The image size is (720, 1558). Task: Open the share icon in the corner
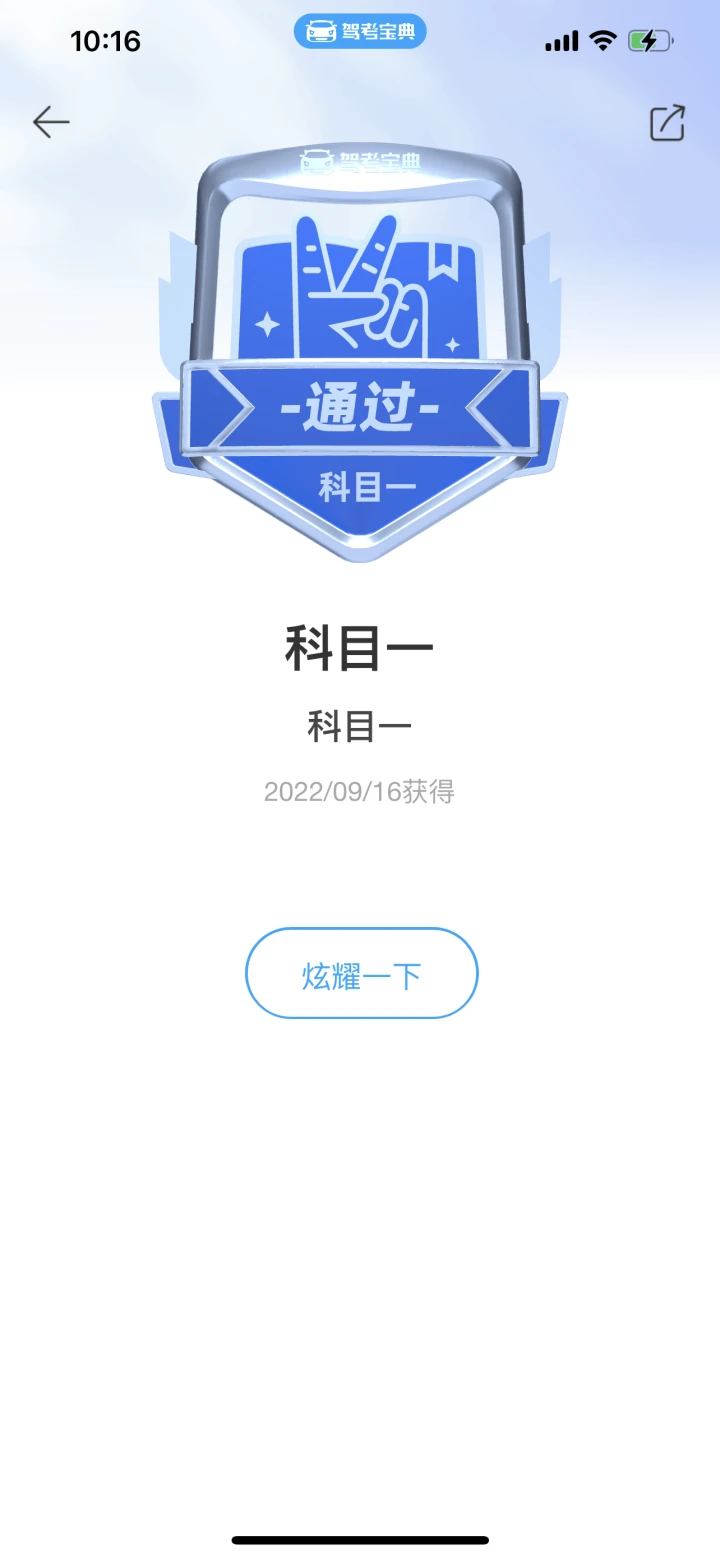pyautogui.click(x=667, y=123)
